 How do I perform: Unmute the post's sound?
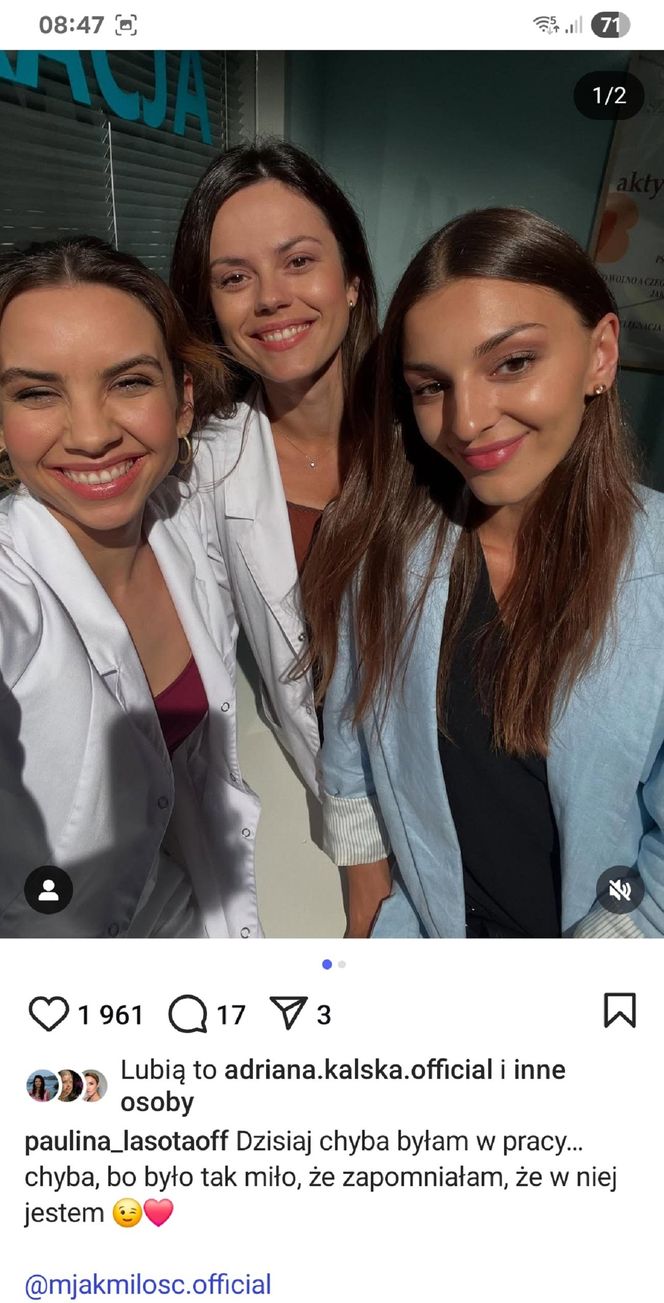coord(620,890)
